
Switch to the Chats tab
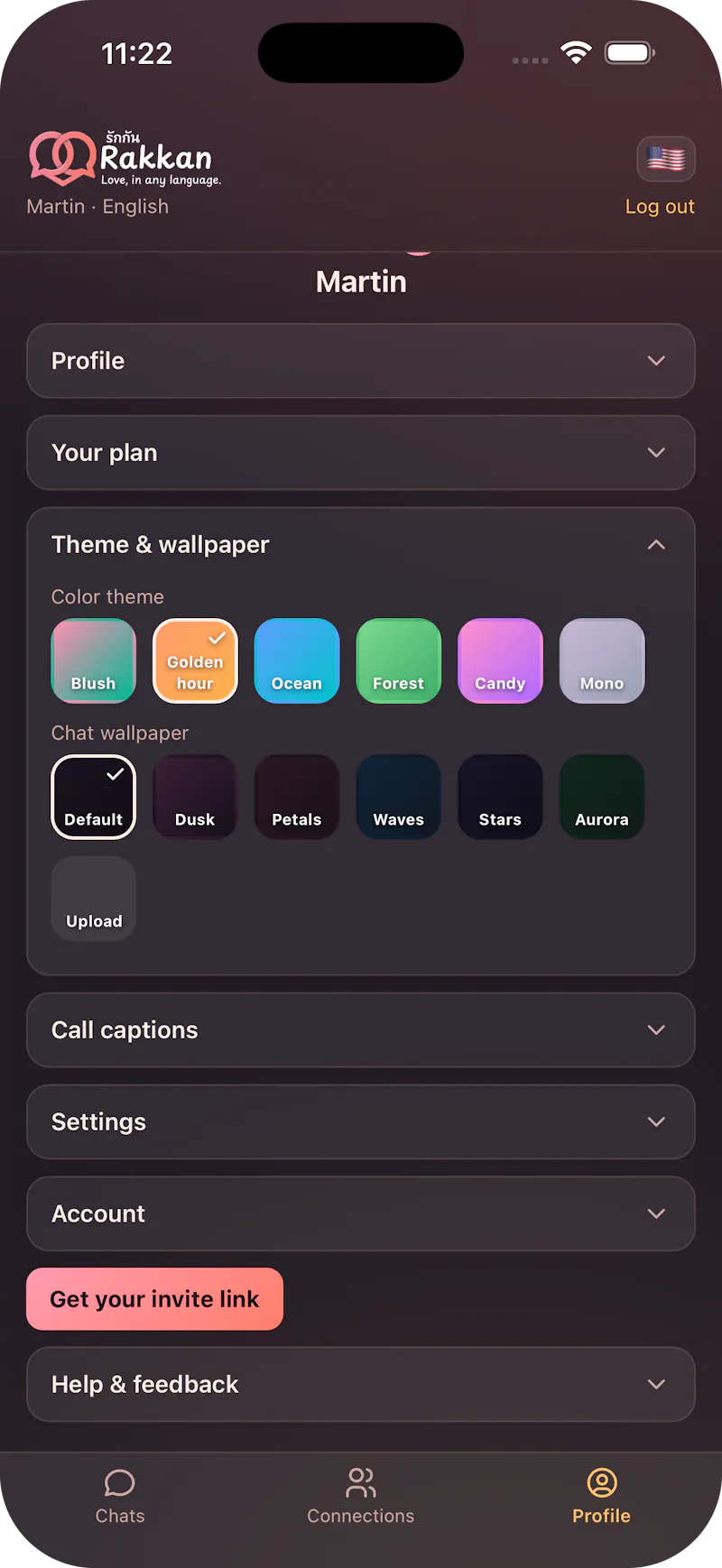(120, 1497)
